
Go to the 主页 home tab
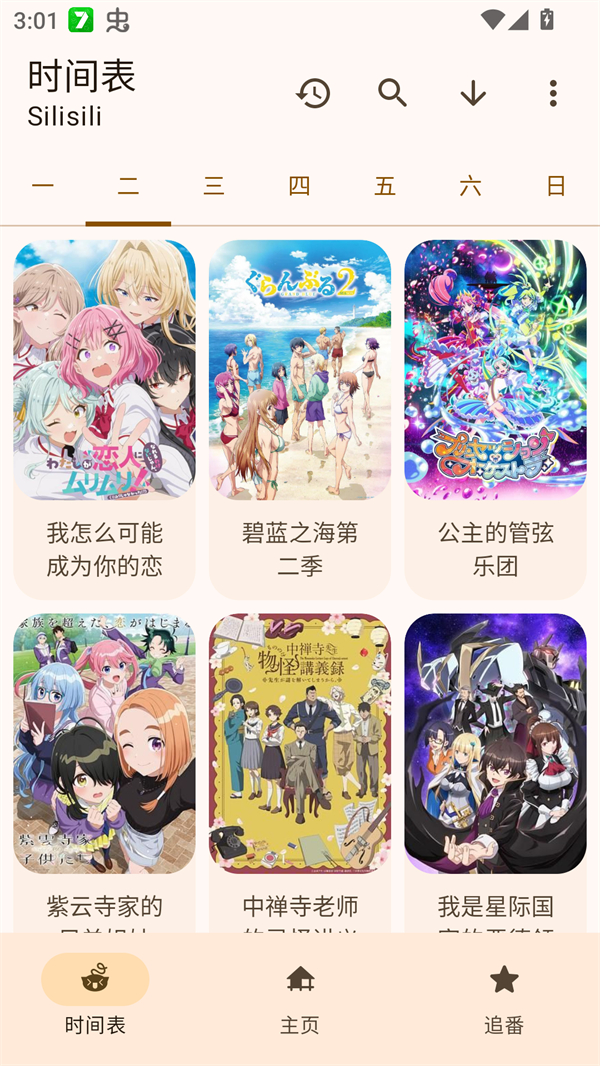point(300,997)
